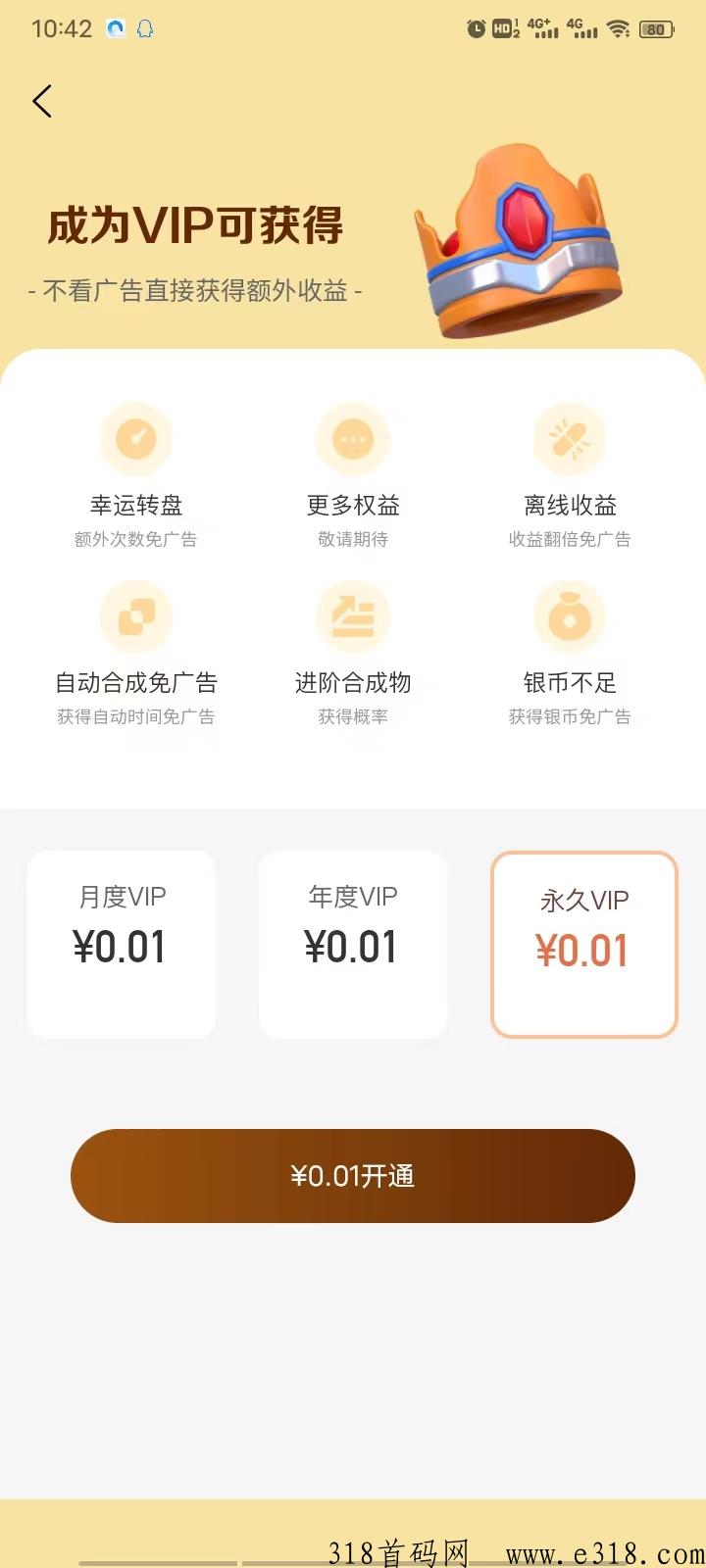Tap the 更多权益 speech bubble icon

click(x=353, y=438)
